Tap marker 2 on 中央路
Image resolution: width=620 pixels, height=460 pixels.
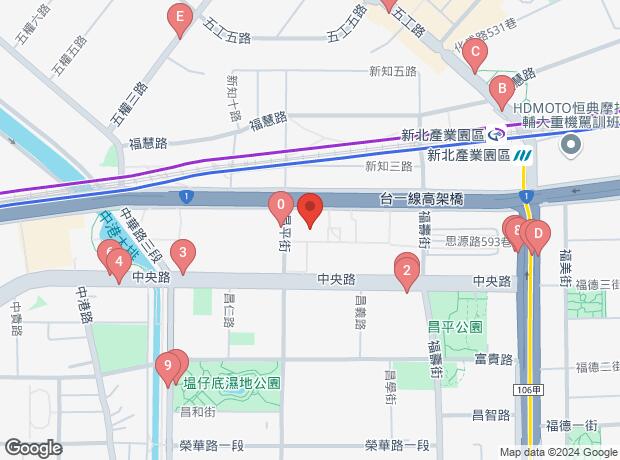pyautogui.click(x=406, y=270)
